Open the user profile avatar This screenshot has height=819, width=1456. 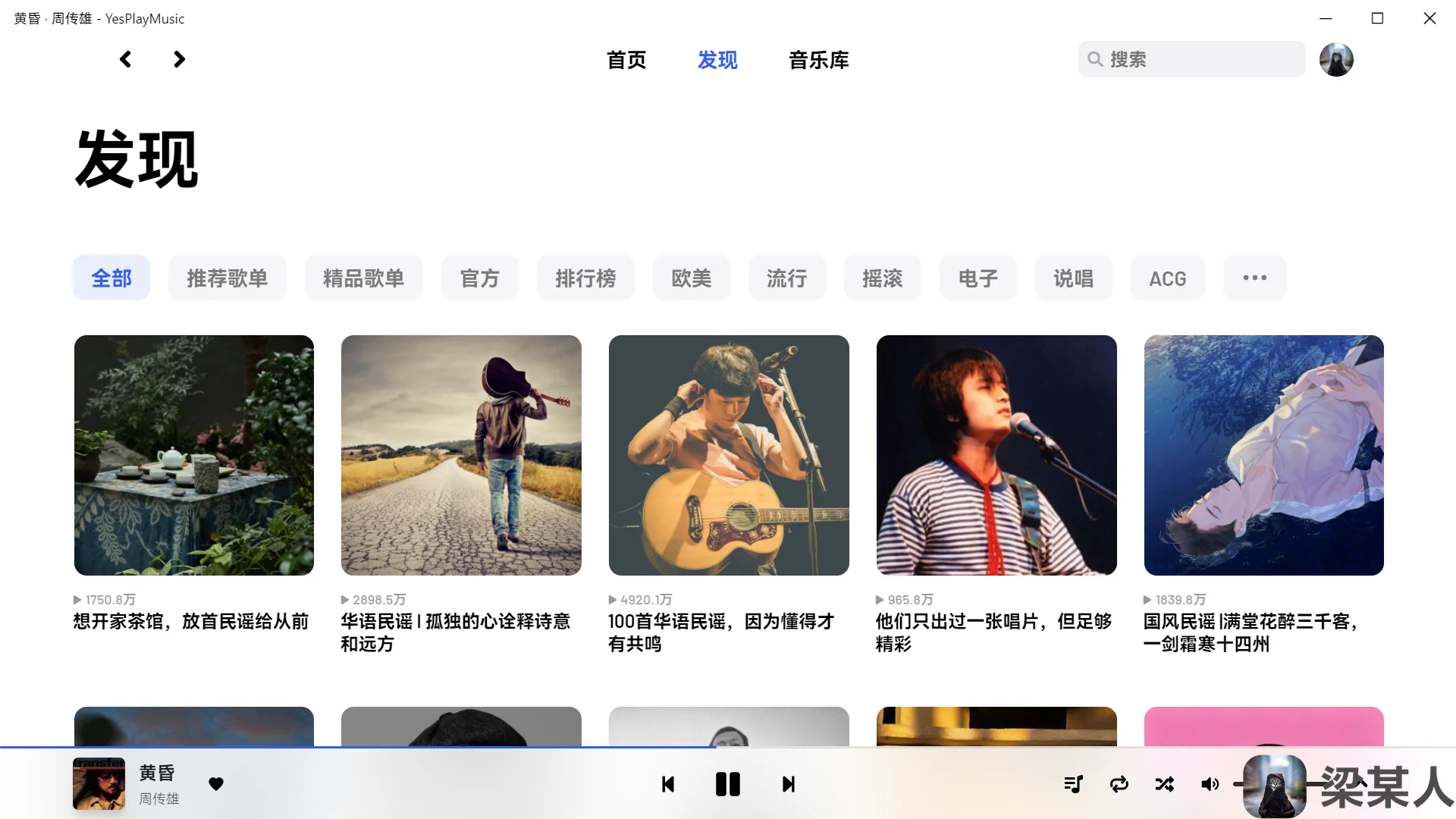(1336, 59)
